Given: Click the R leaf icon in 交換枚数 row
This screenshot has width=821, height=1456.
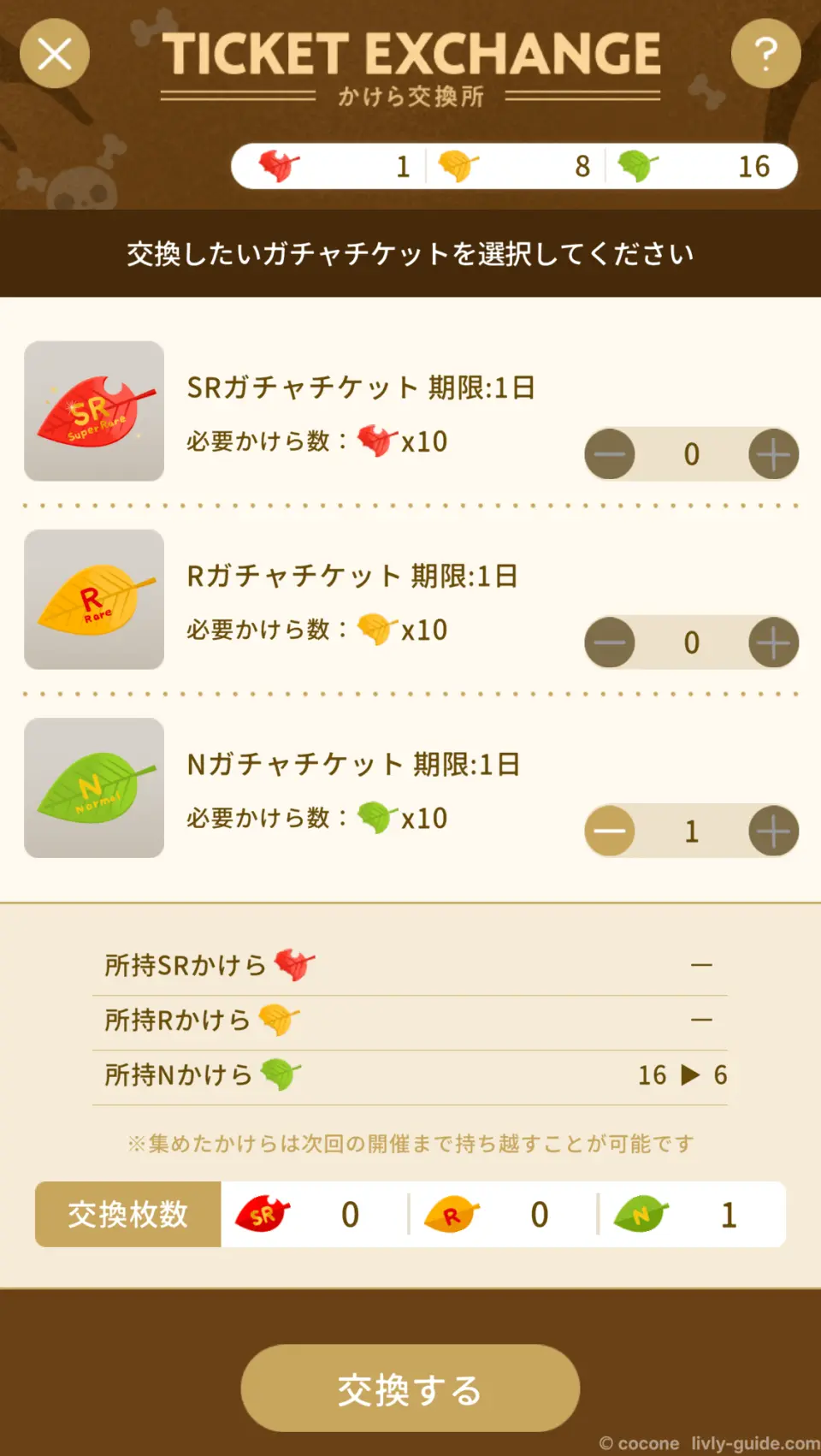Looking at the screenshot, I should [451, 1214].
